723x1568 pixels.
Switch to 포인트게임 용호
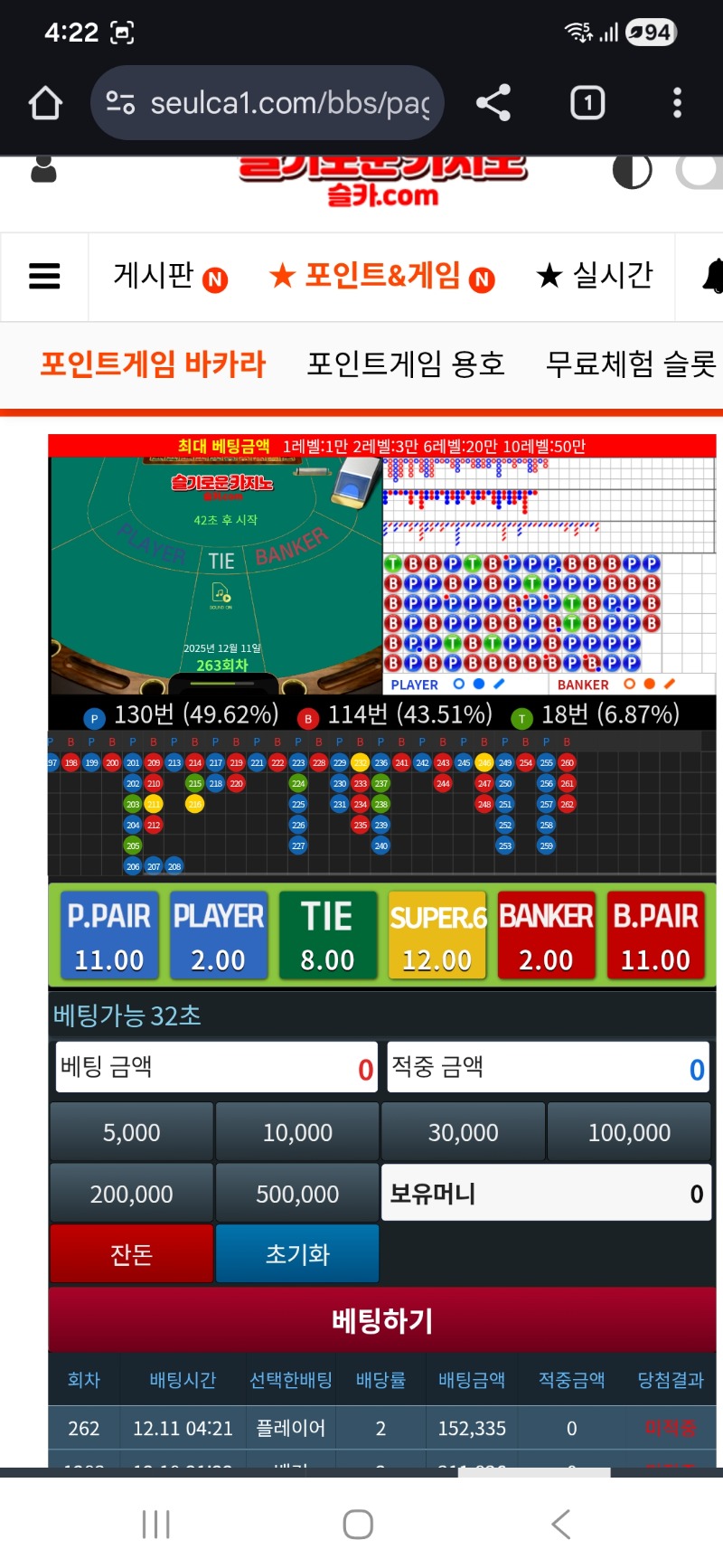click(x=405, y=364)
